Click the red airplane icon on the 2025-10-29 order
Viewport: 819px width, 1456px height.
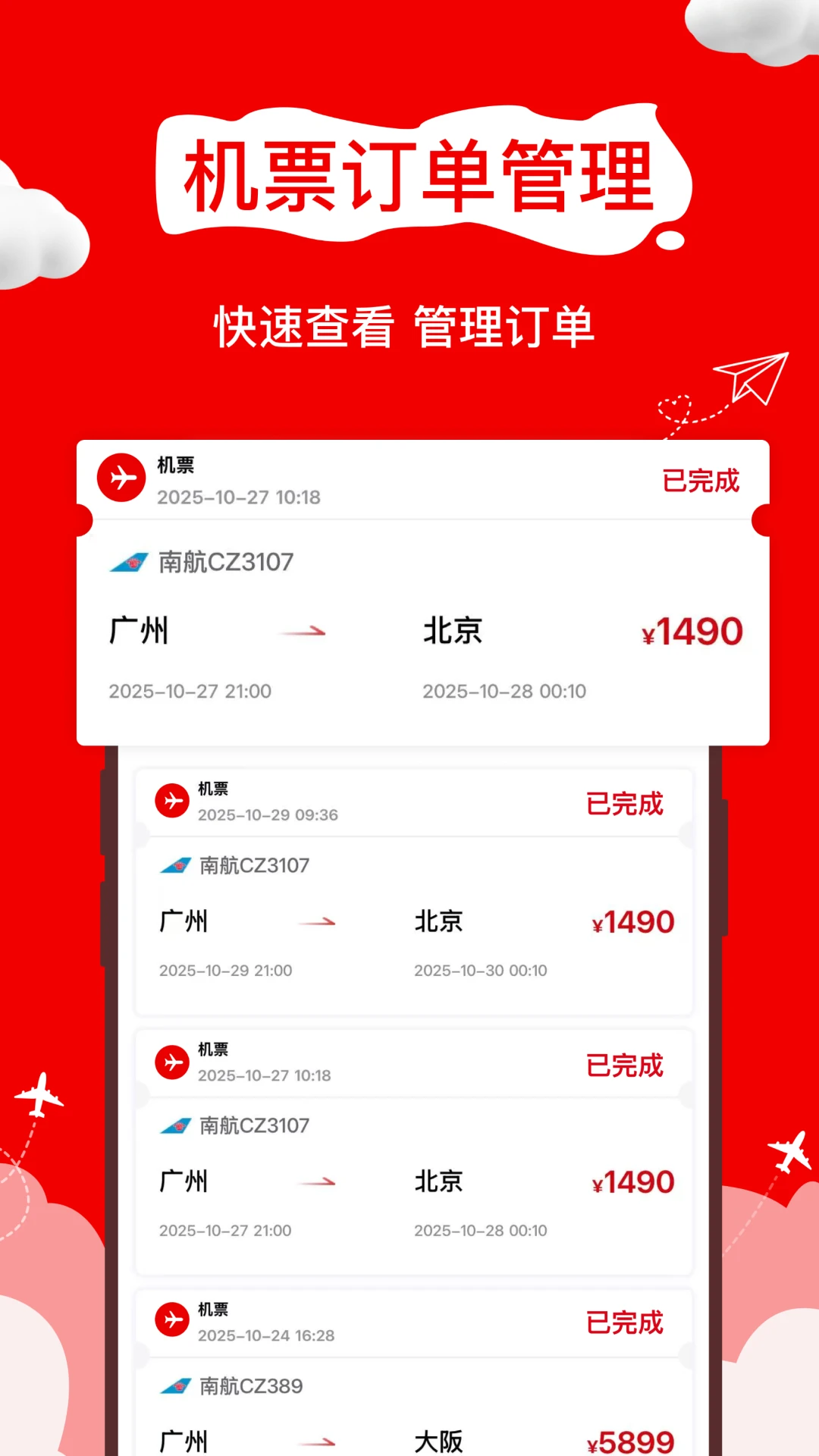172,800
